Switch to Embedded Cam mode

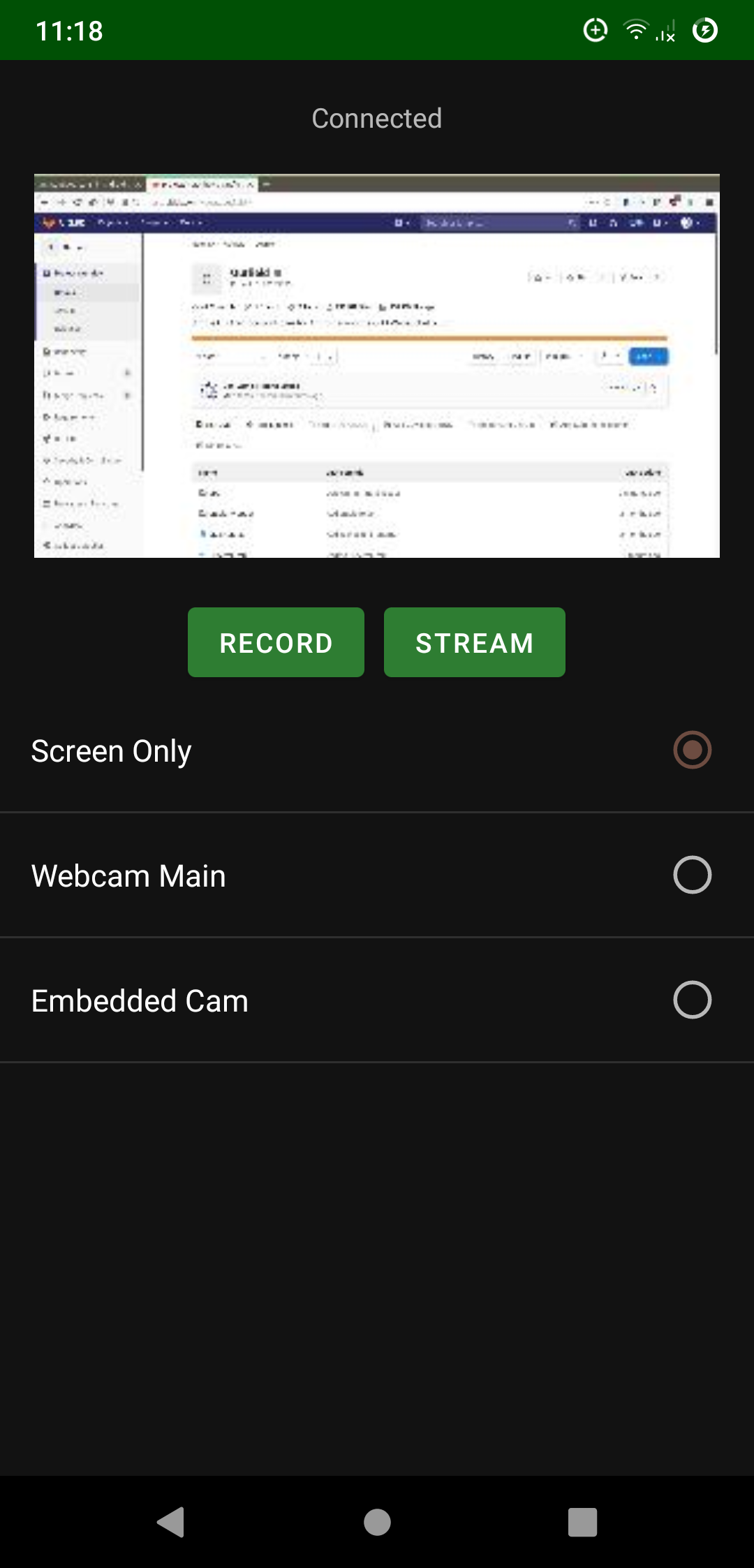tap(691, 1000)
